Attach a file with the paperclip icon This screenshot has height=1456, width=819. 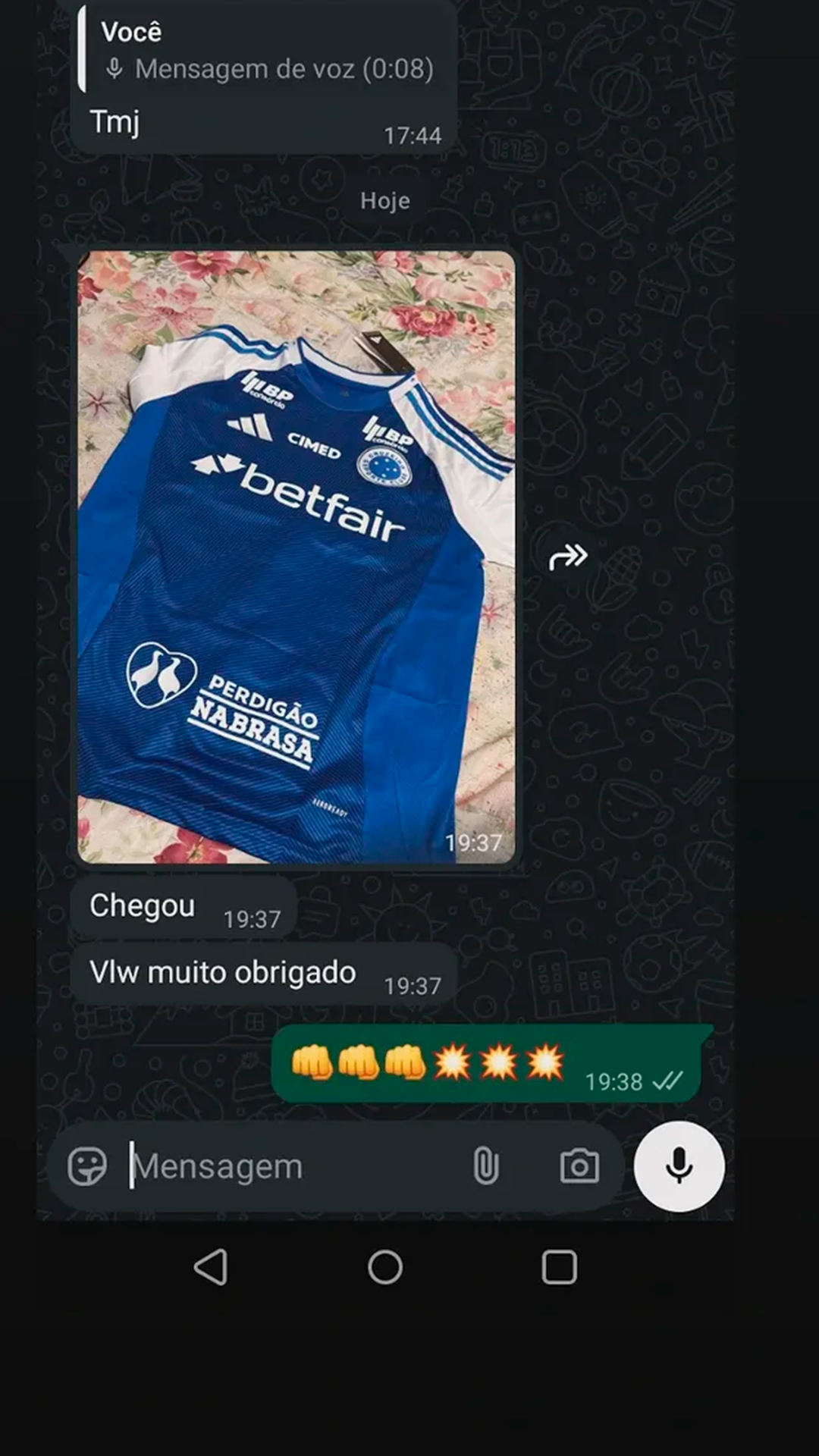click(x=485, y=1166)
